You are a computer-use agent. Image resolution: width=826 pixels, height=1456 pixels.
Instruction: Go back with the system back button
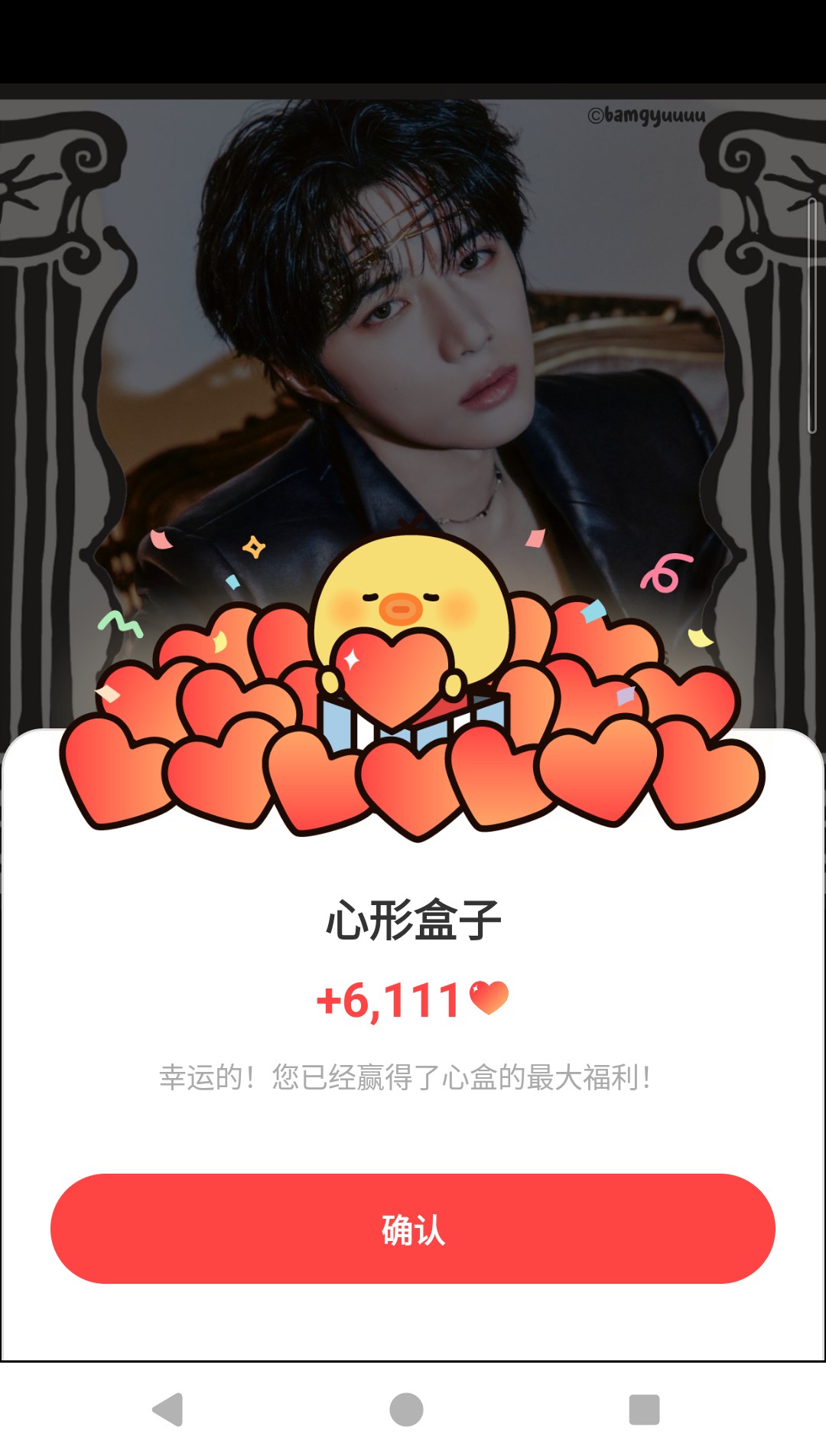coord(168,1409)
